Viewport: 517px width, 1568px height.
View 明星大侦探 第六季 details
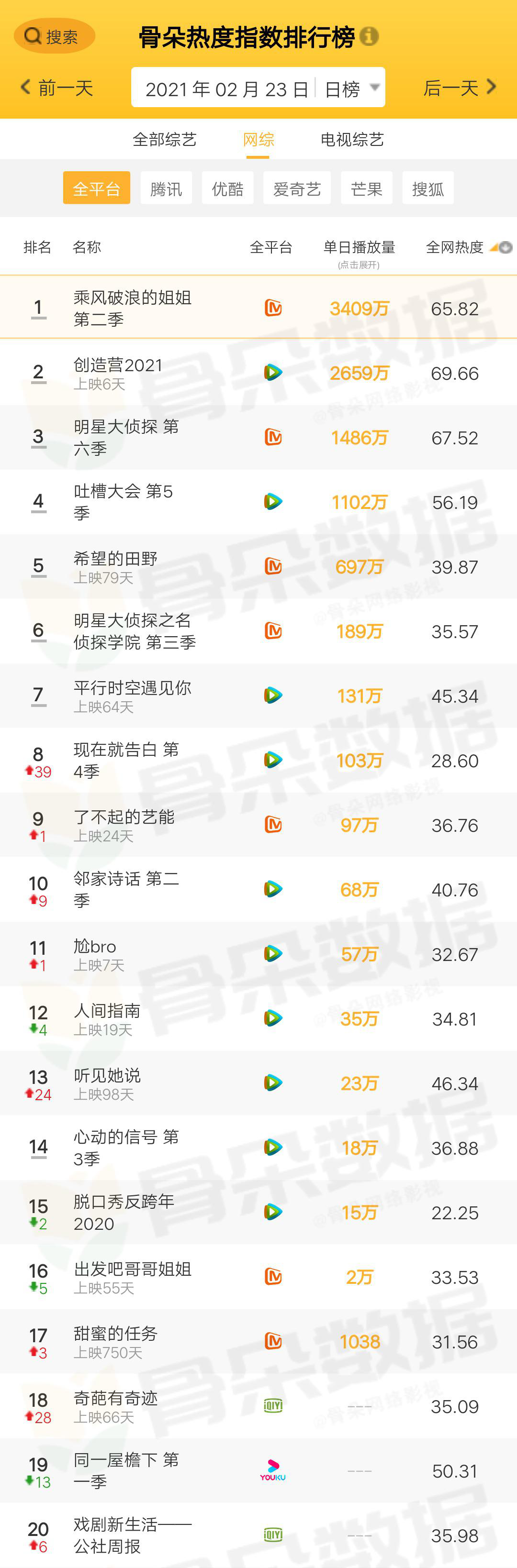coord(126,437)
